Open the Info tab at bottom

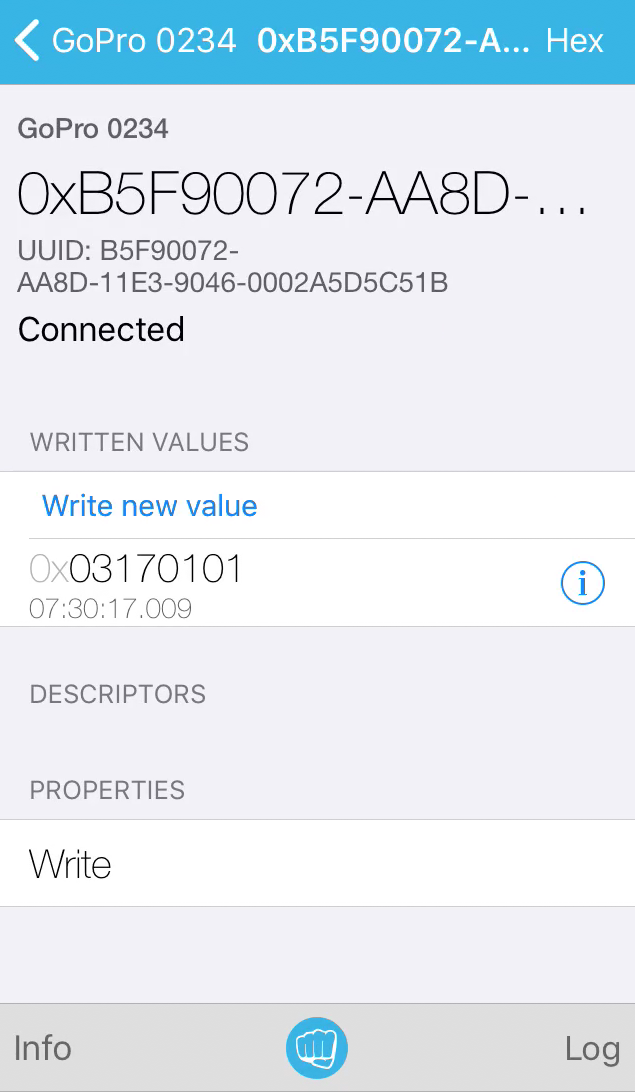pyautogui.click(x=43, y=1048)
